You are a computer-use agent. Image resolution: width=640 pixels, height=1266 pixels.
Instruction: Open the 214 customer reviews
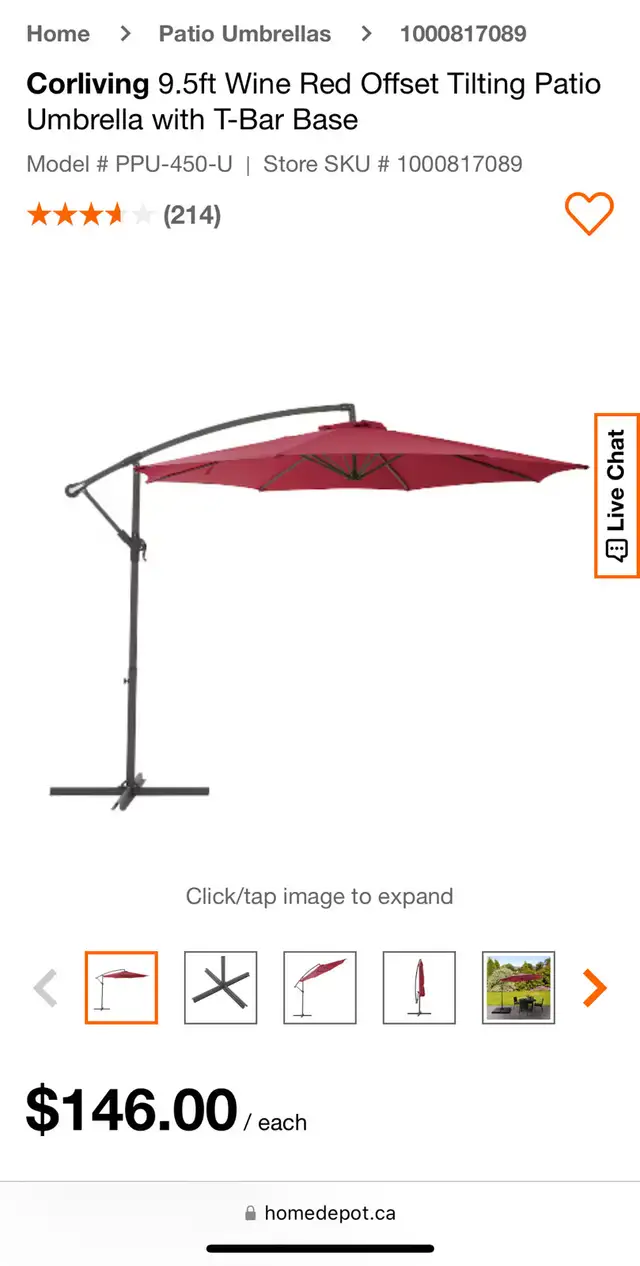point(192,214)
